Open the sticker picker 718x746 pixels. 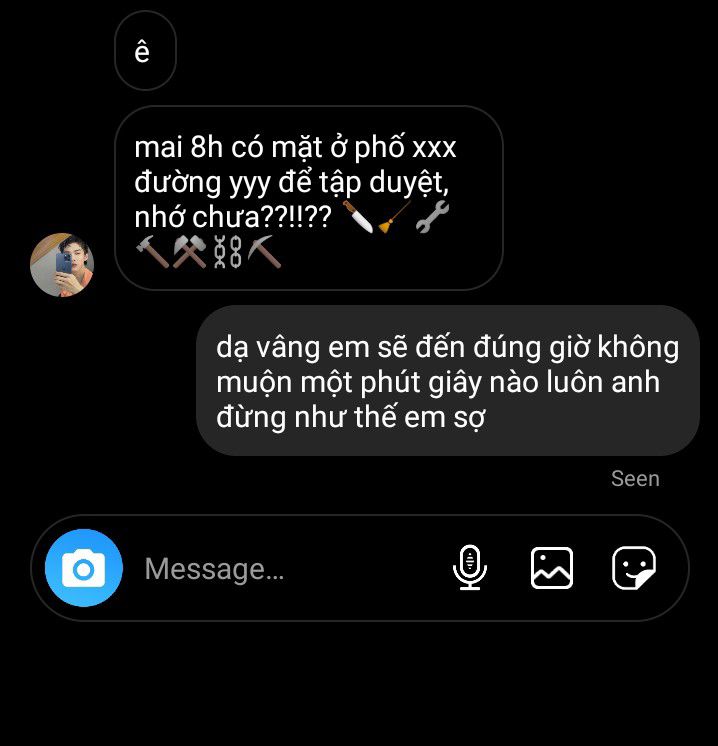634,568
